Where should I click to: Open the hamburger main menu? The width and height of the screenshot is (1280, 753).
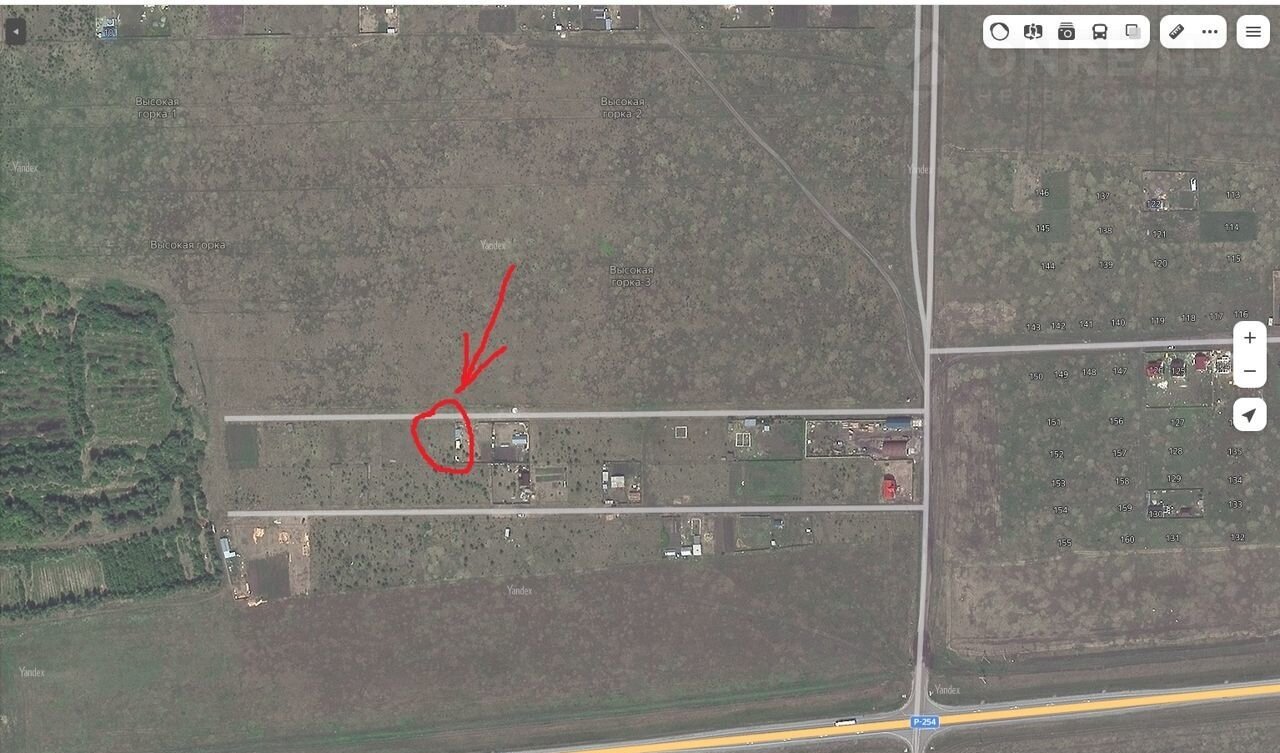(x=1253, y=32)
